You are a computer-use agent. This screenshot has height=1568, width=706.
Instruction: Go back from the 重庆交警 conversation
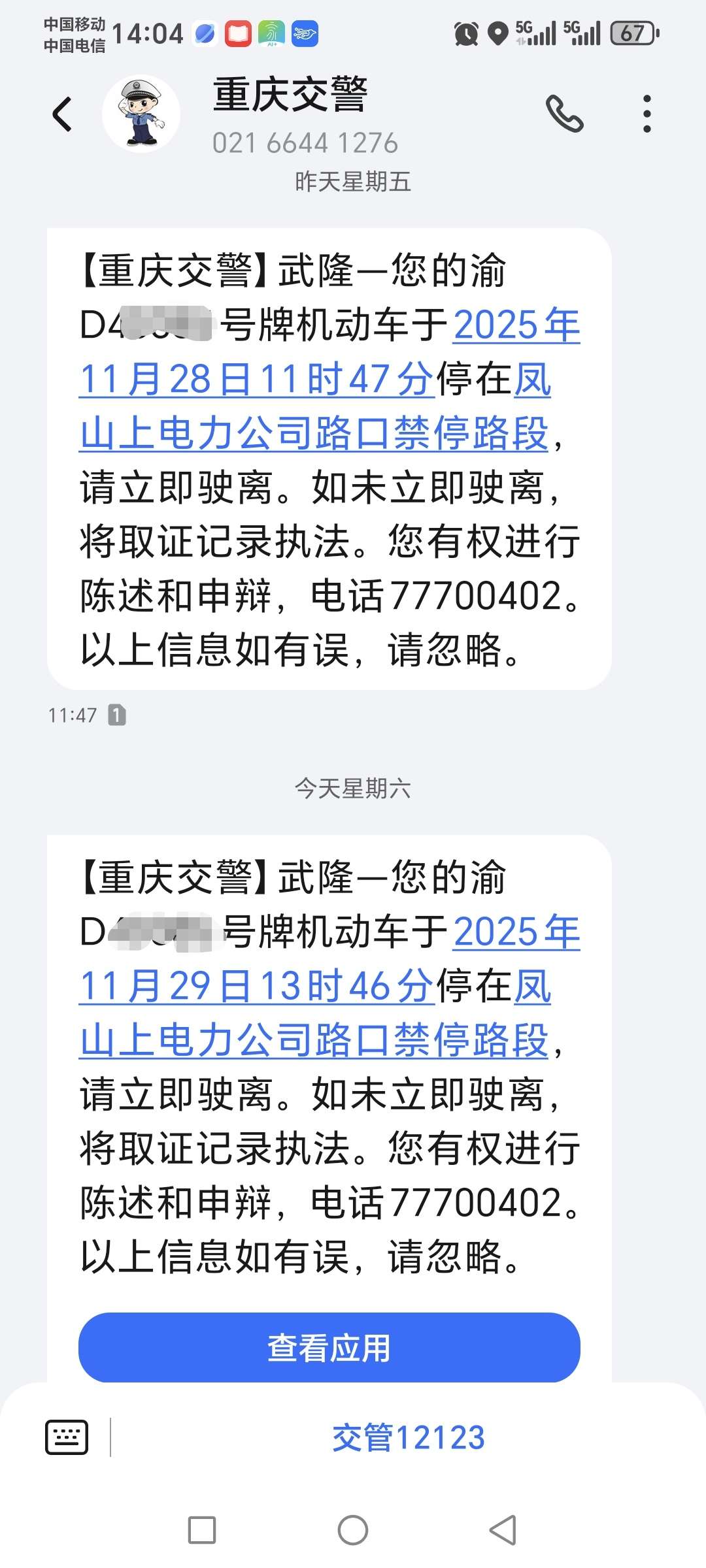[x=62, y=114]
